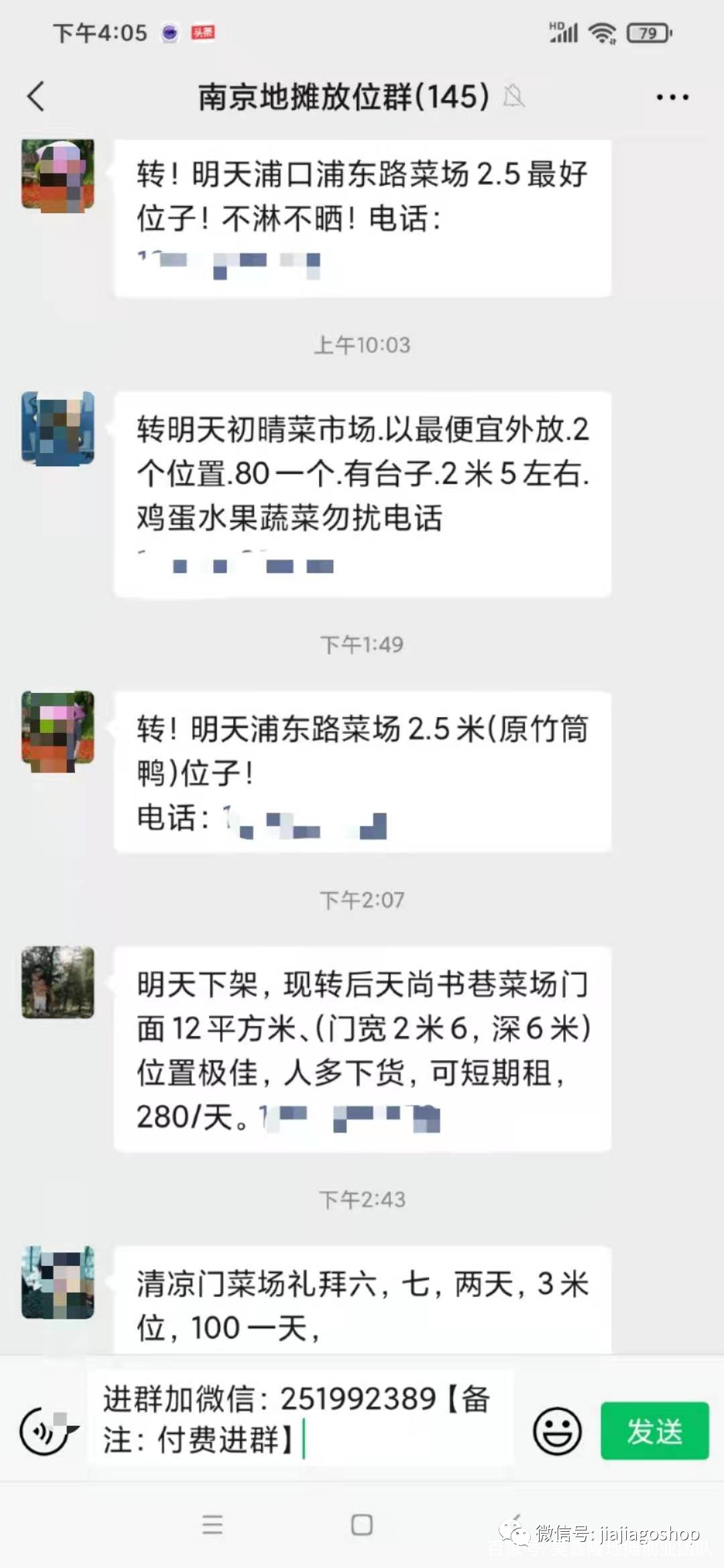Viewport: 724px width, 1568px height.
Task: Open the group chat overflow menu
Action: point(672,98)
